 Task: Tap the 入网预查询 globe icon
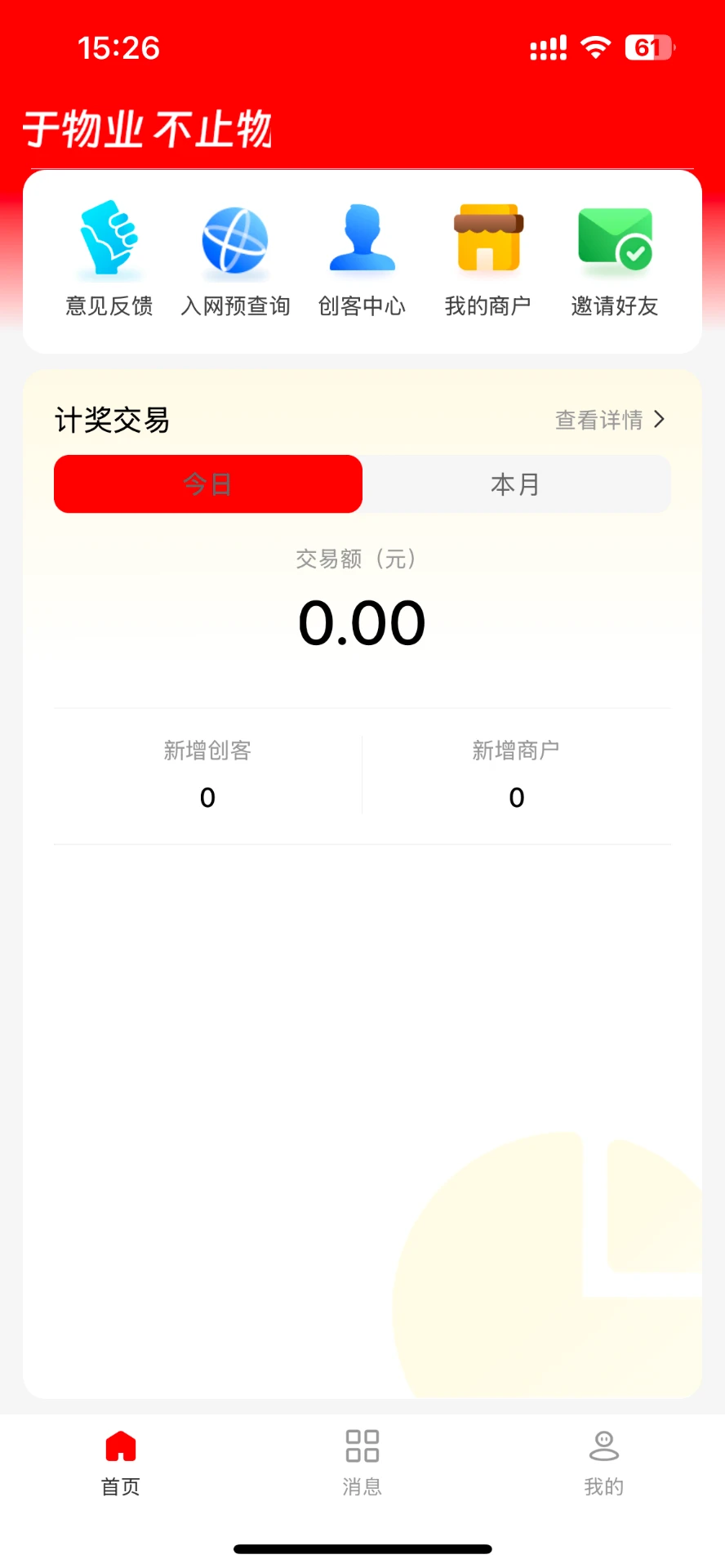point(235,241)
